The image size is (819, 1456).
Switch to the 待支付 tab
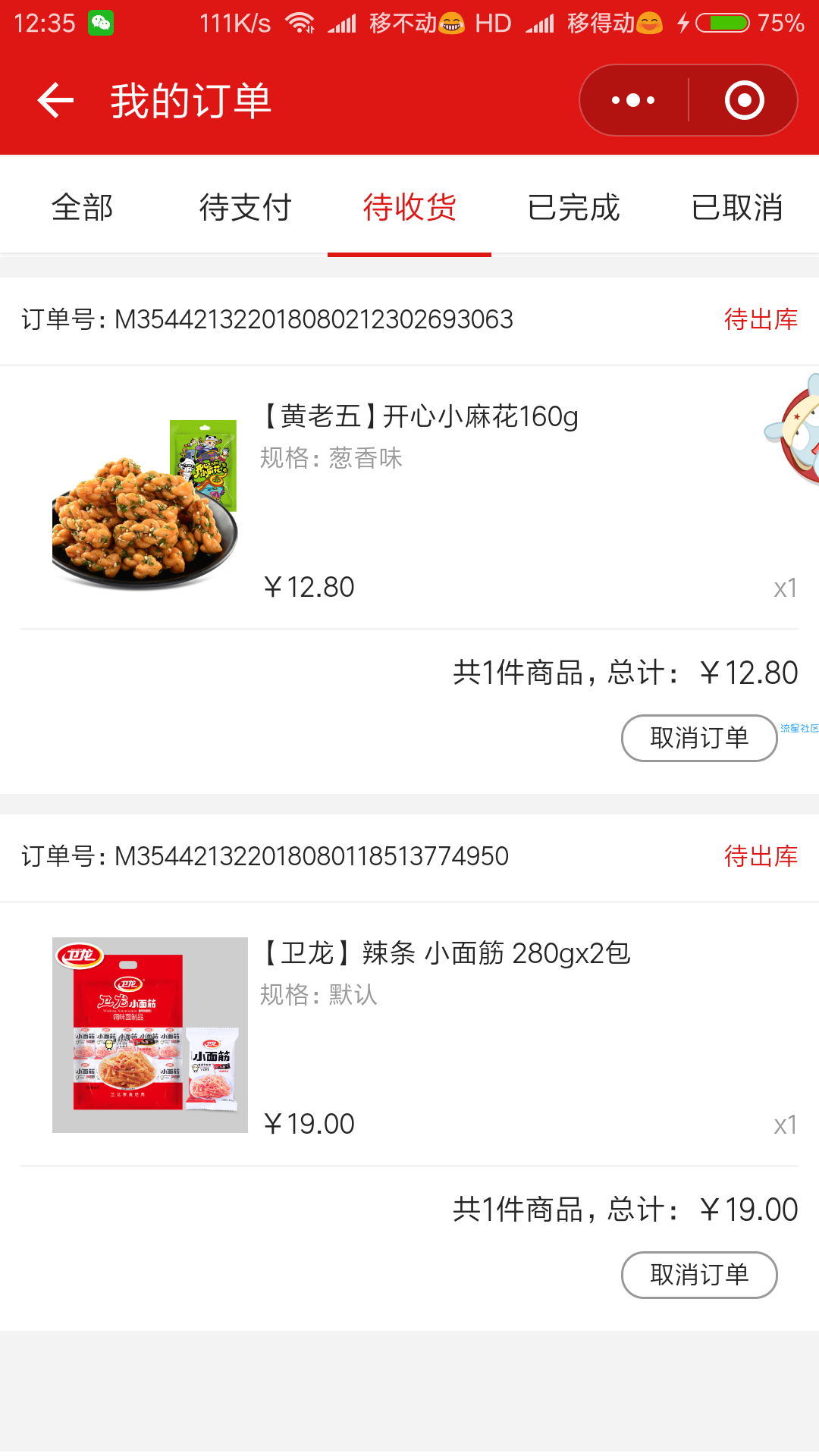[x=246, y=207]
